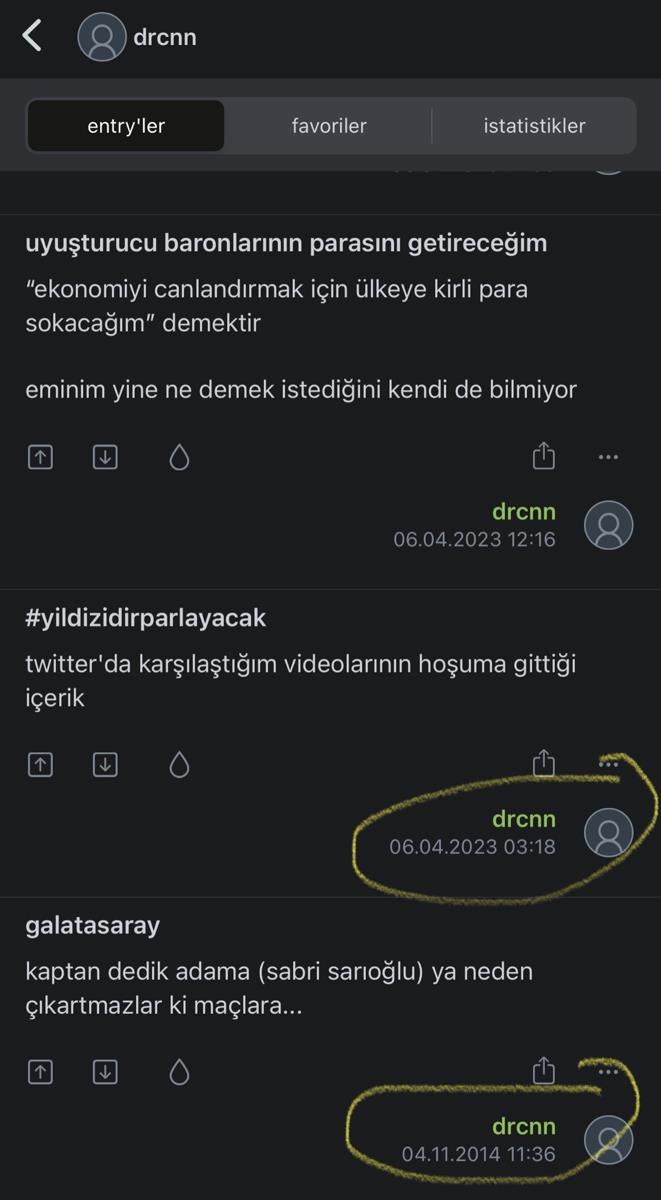The width and height of the screenshot is (661, 1200).
Task: Favorite the #yildizidirparlayacak entry with the drop icon
Action: 179,765
